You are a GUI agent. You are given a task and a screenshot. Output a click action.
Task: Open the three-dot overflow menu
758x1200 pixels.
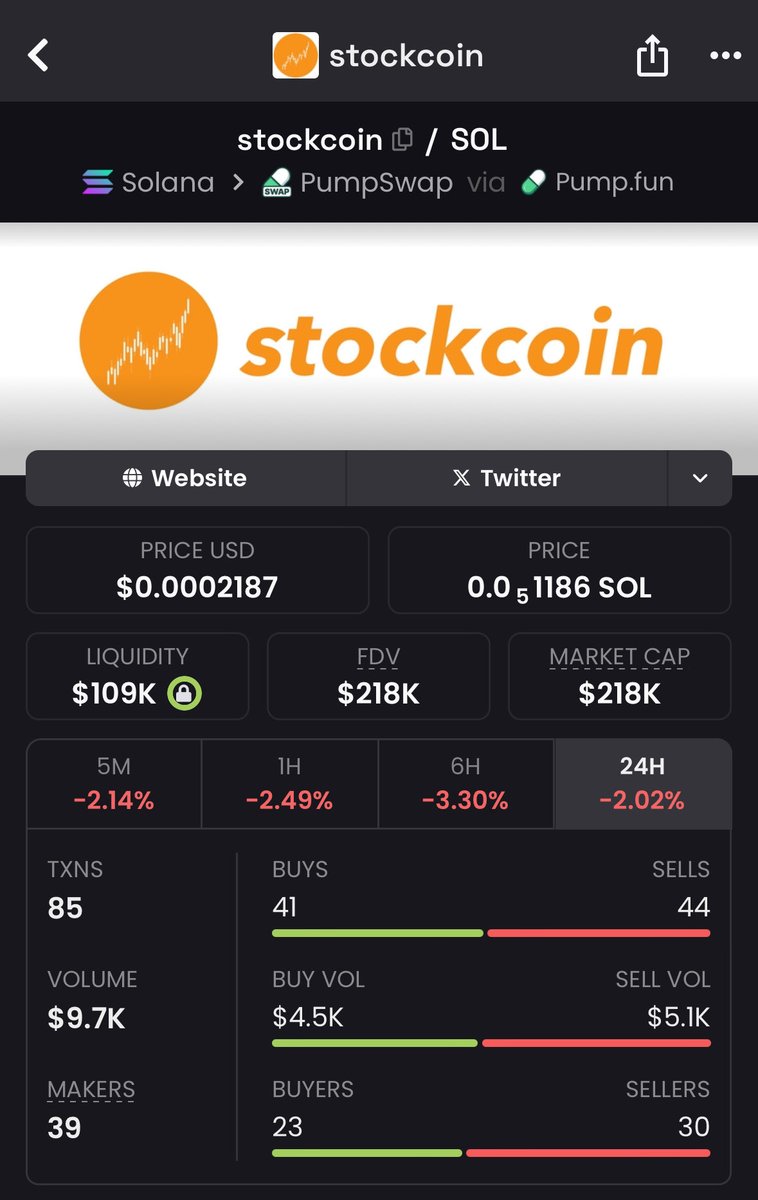coord(725,55)
